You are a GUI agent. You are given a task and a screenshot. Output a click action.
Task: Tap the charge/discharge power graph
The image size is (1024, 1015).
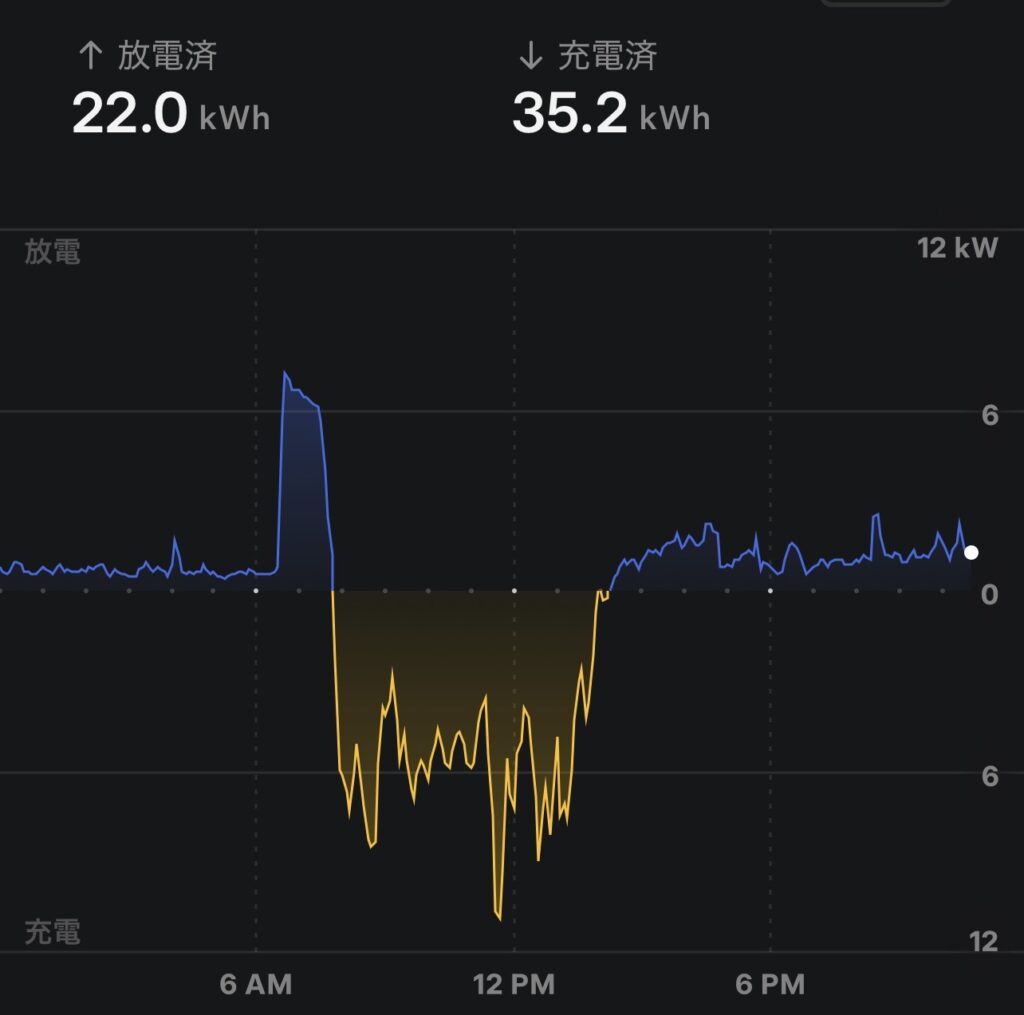coord(512,590)
